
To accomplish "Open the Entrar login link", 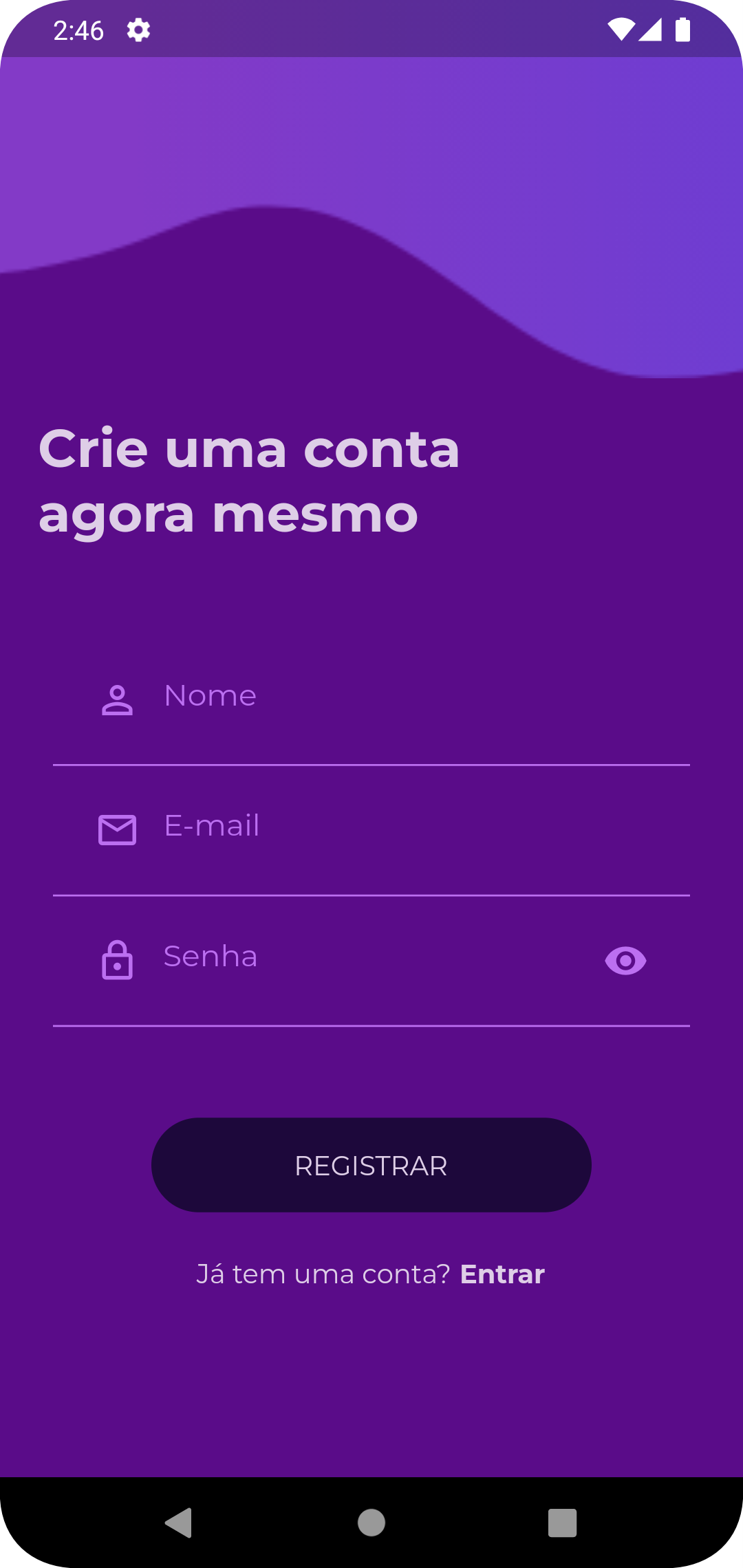I will point(502,1274).
